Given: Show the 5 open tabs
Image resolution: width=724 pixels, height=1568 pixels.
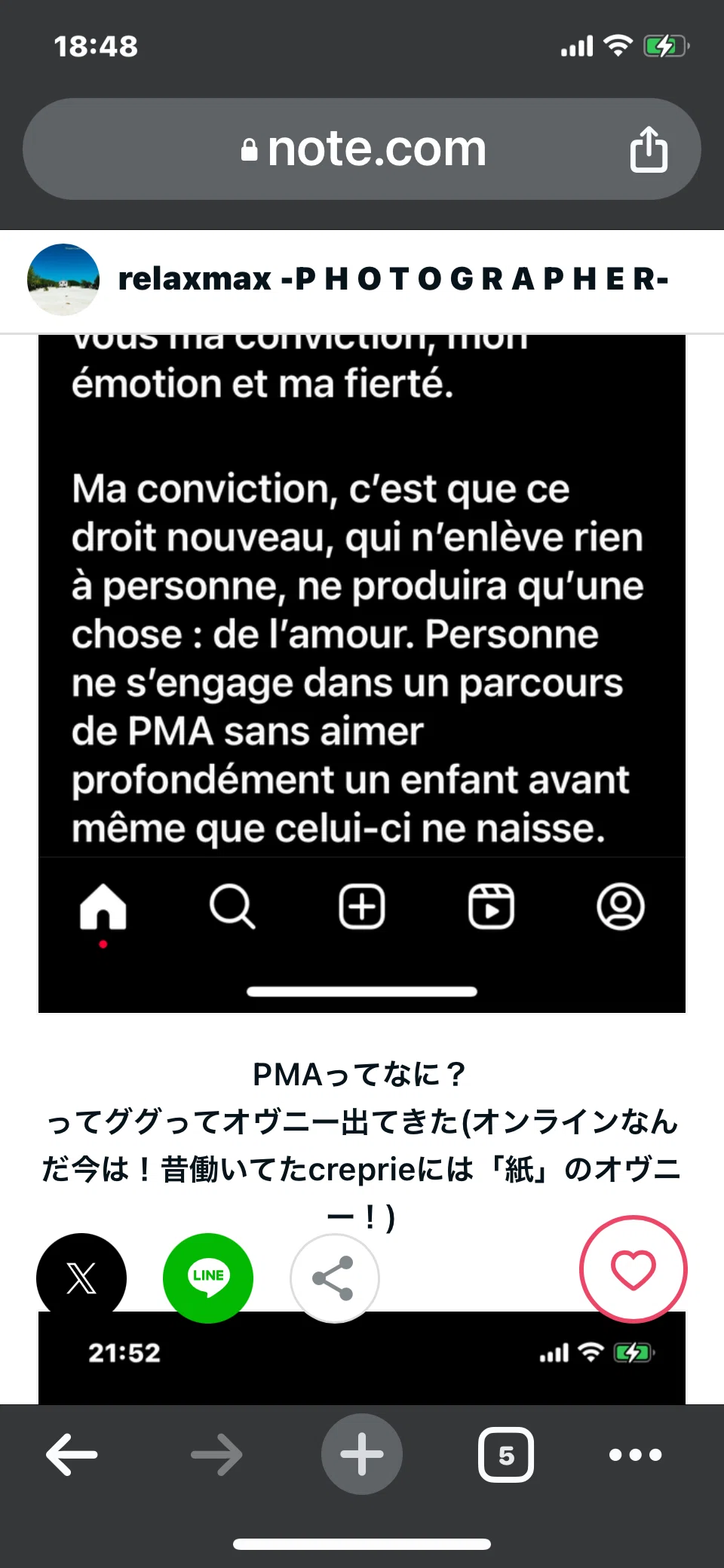Looking at the screenshot, I should [506, 1454].
